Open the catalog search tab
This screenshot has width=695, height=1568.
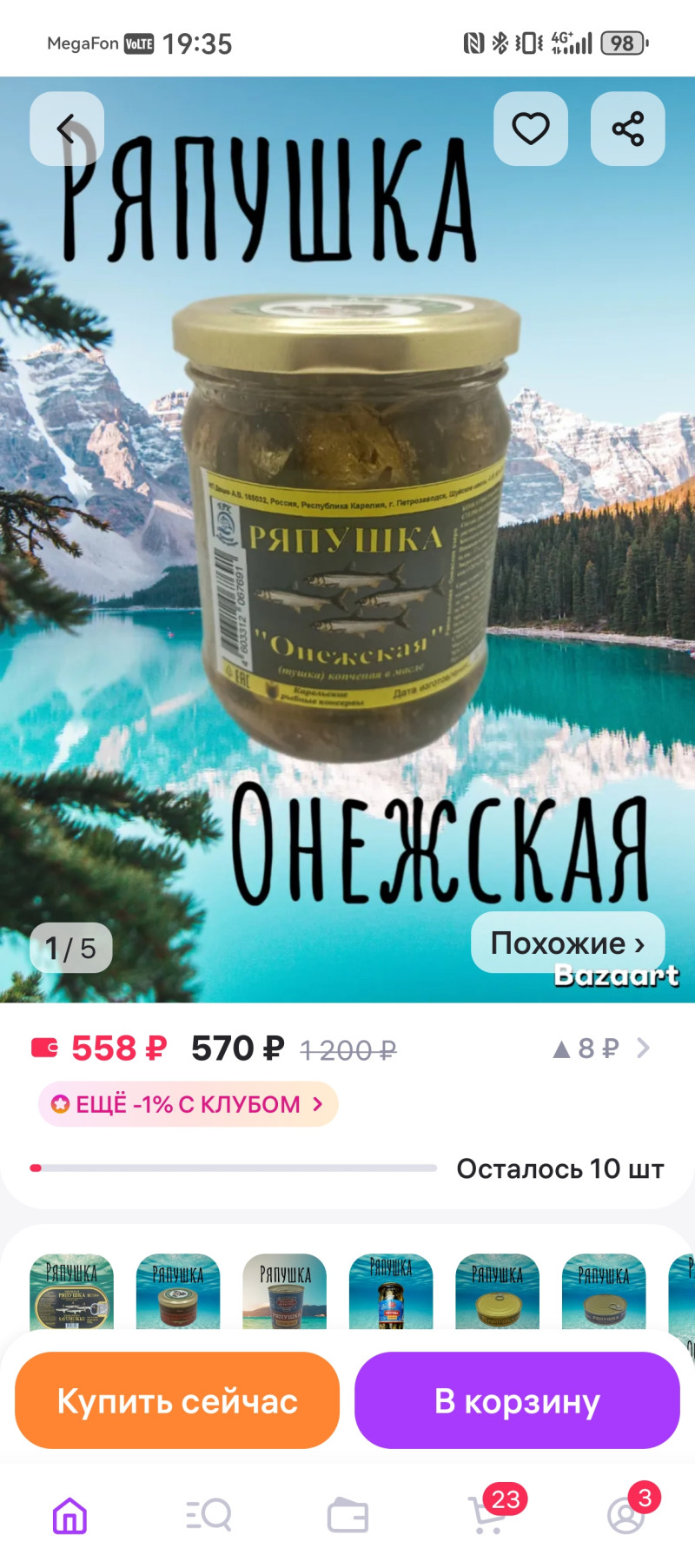pyautogui.click(x=208, y=1516)
